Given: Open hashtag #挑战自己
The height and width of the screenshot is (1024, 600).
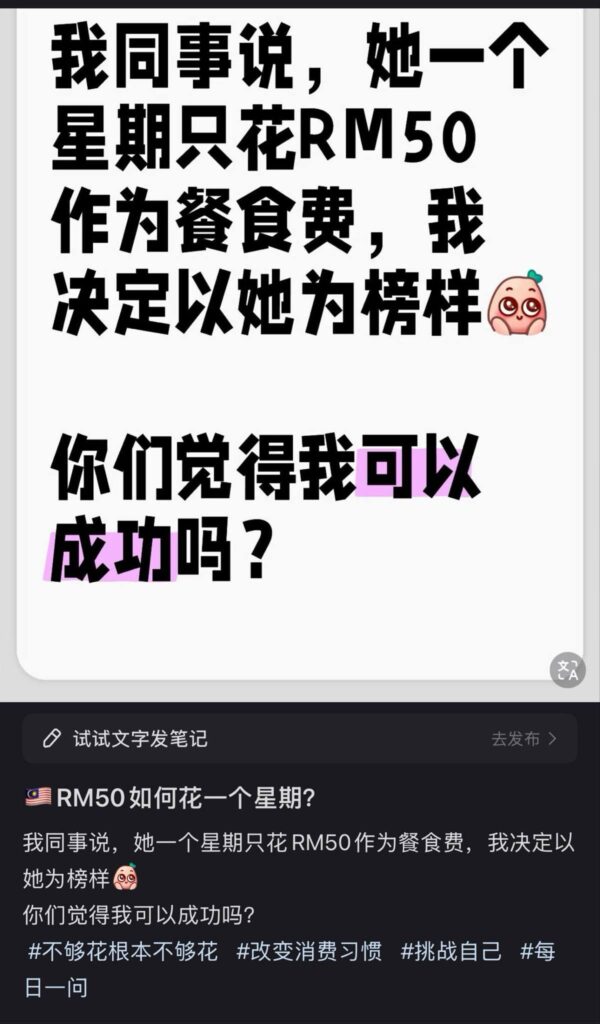Looking at the screenshot, I should [450, 951].
